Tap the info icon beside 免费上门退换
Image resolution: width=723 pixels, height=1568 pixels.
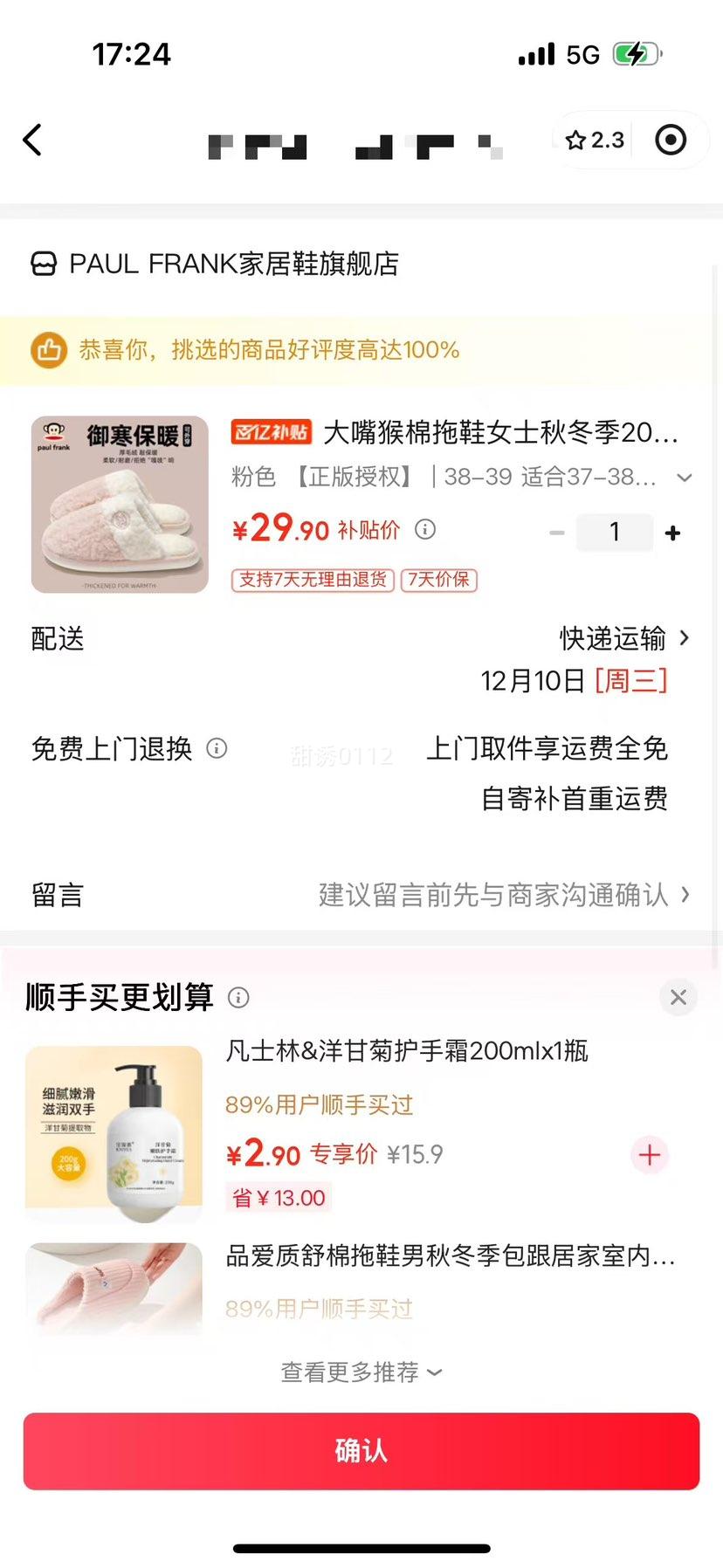[x=216, y=749]
